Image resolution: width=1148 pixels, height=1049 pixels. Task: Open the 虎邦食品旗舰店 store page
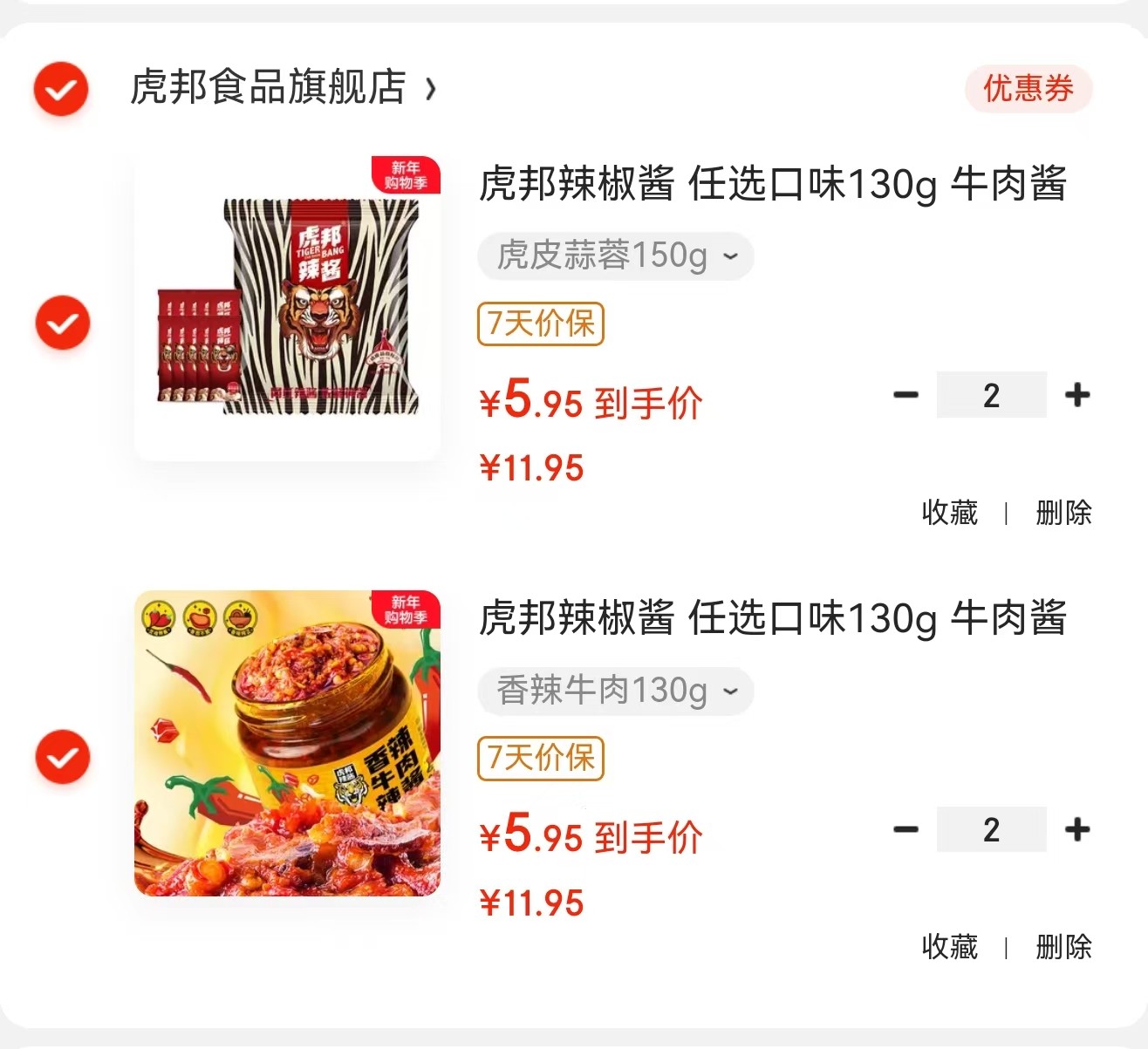point(281,87)
